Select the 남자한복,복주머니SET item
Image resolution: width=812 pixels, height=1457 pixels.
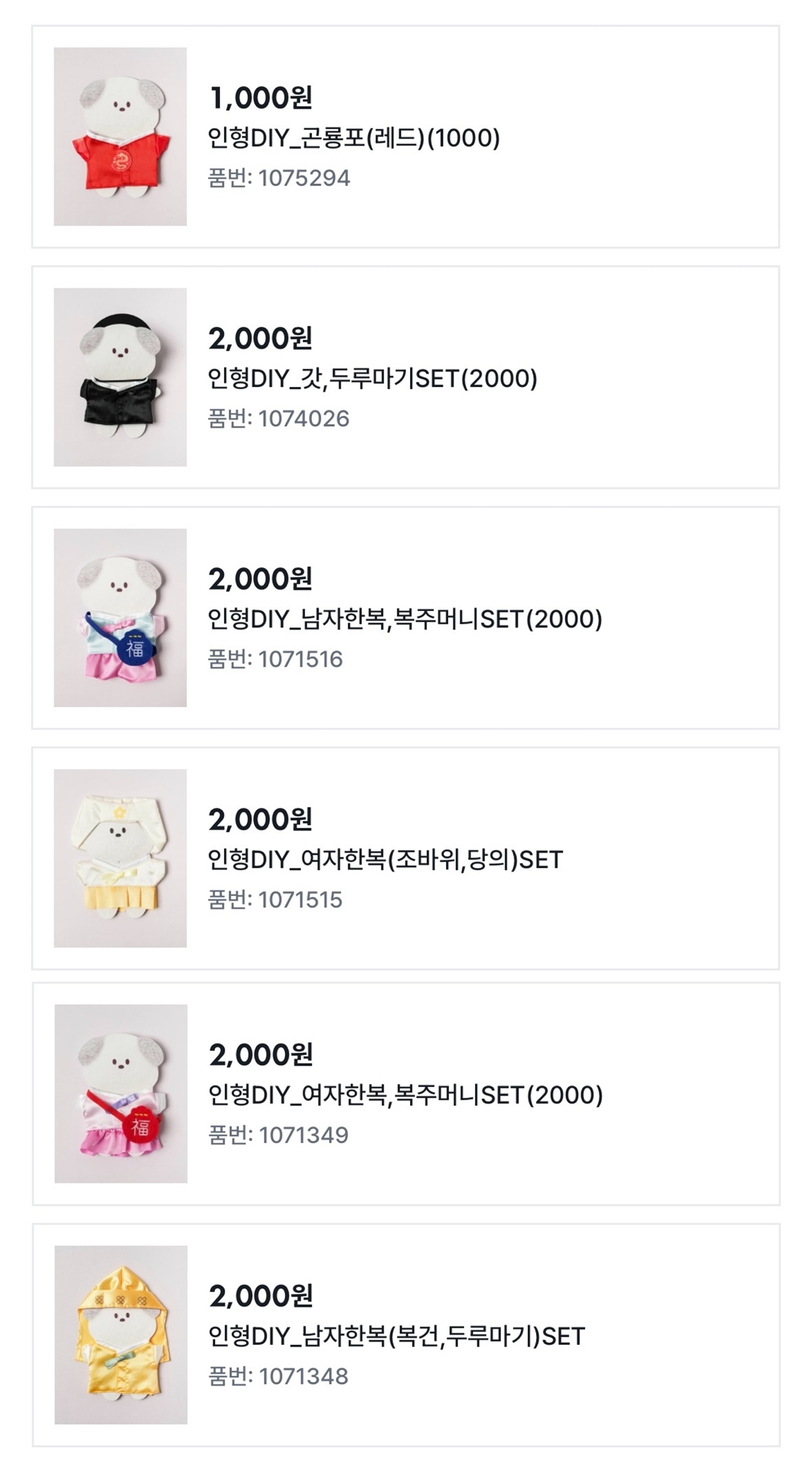405,619
